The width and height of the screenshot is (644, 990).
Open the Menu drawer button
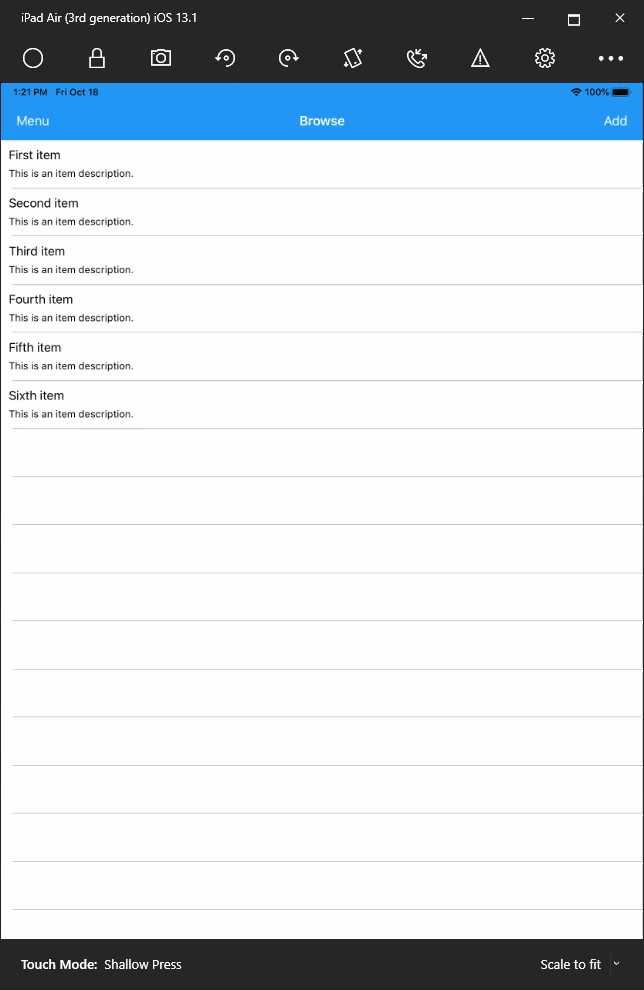(33, 121)
